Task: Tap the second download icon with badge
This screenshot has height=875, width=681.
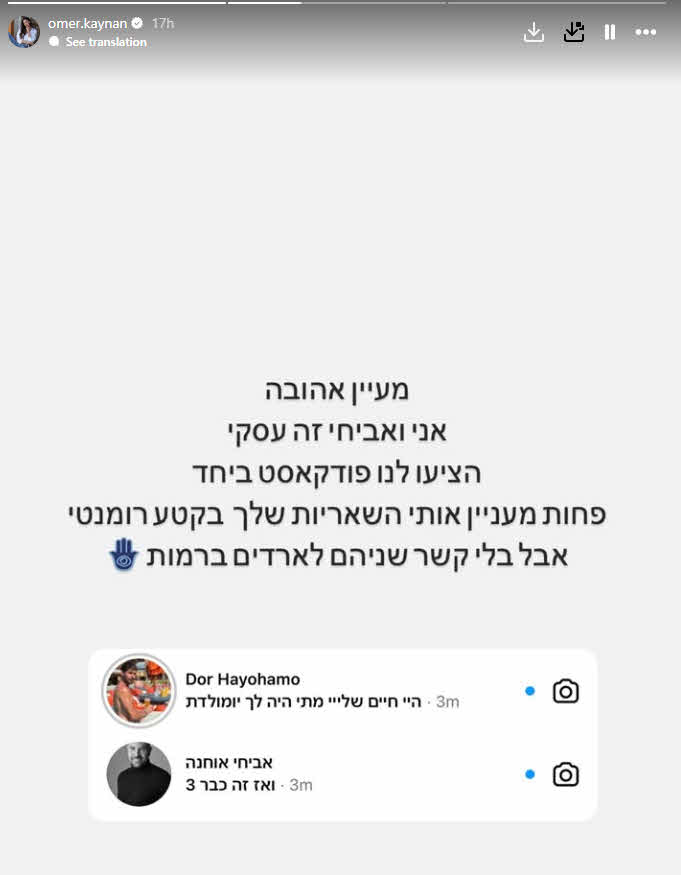Action: 574,32
